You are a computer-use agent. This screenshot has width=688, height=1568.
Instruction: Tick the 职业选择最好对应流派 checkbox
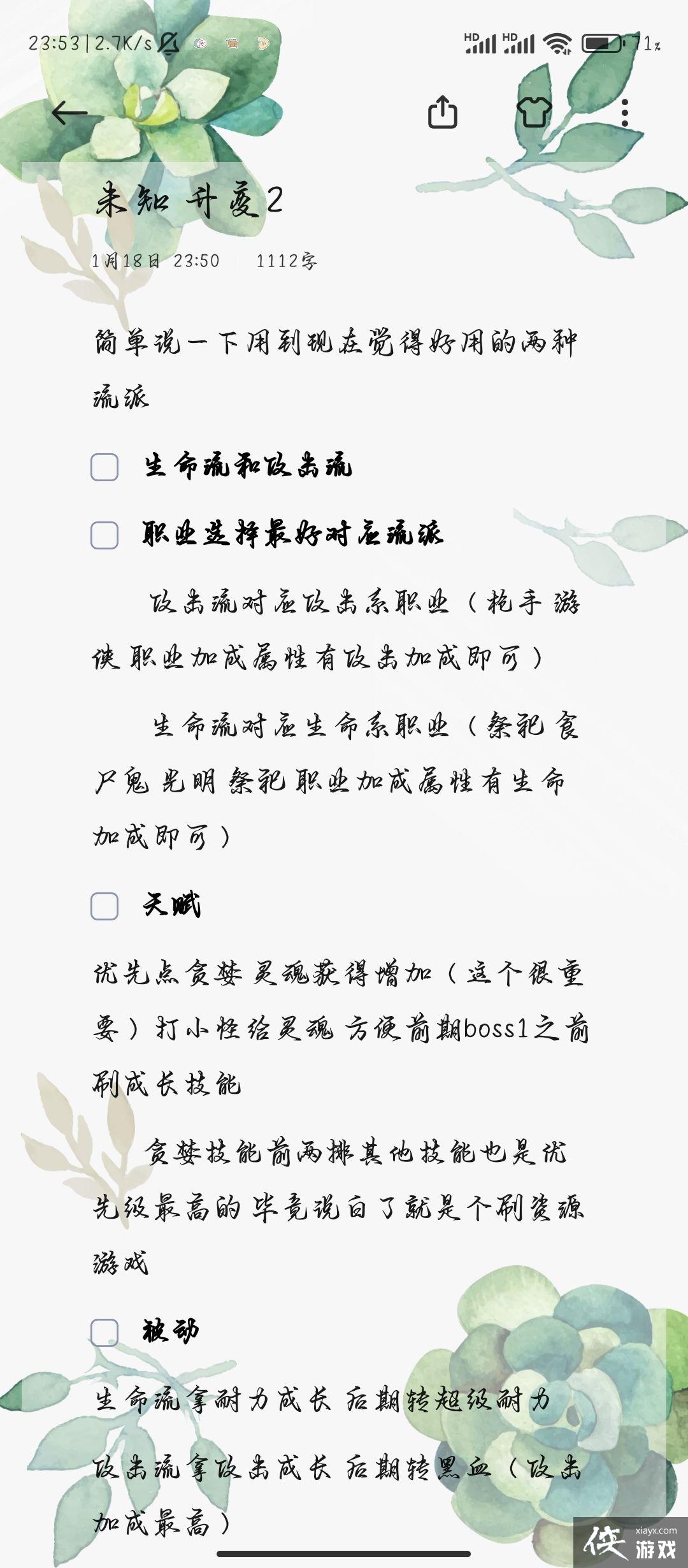(104, 535)
